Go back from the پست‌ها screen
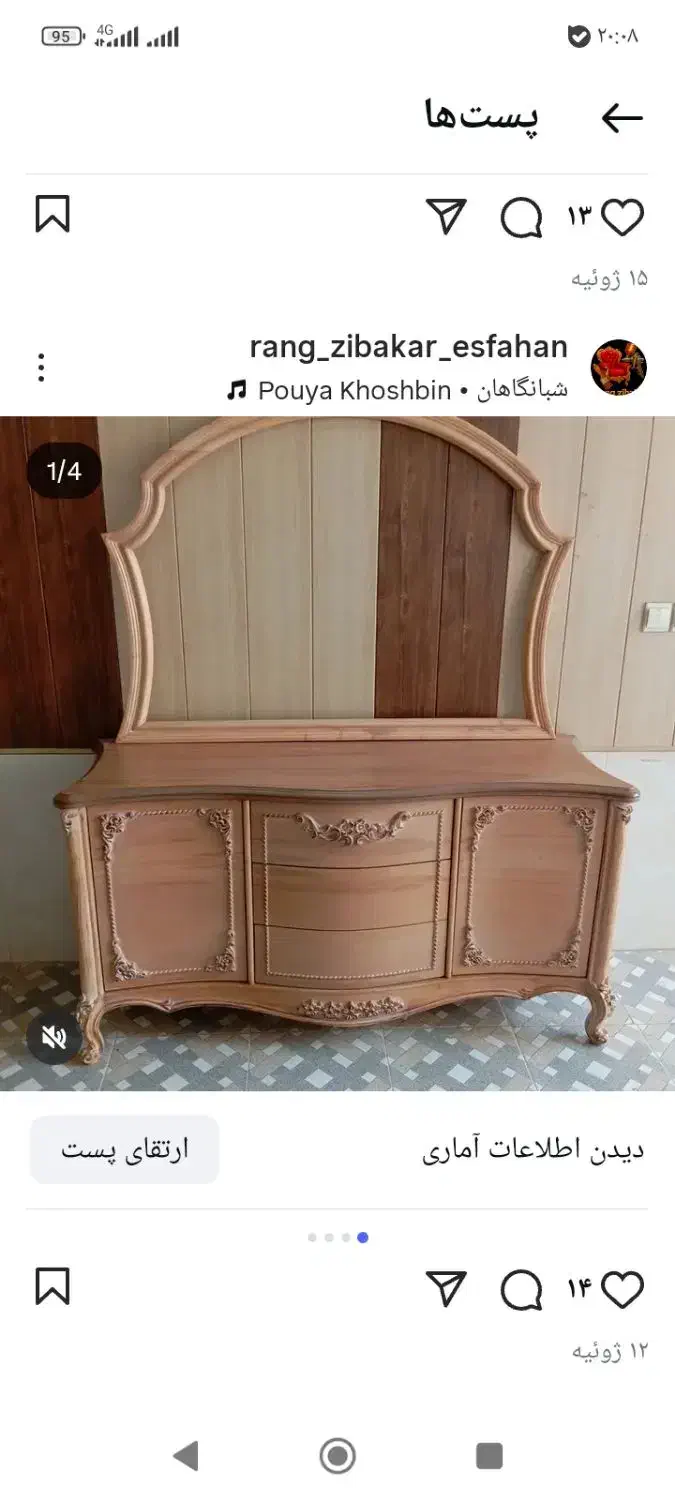 click(x=621, y=118)
